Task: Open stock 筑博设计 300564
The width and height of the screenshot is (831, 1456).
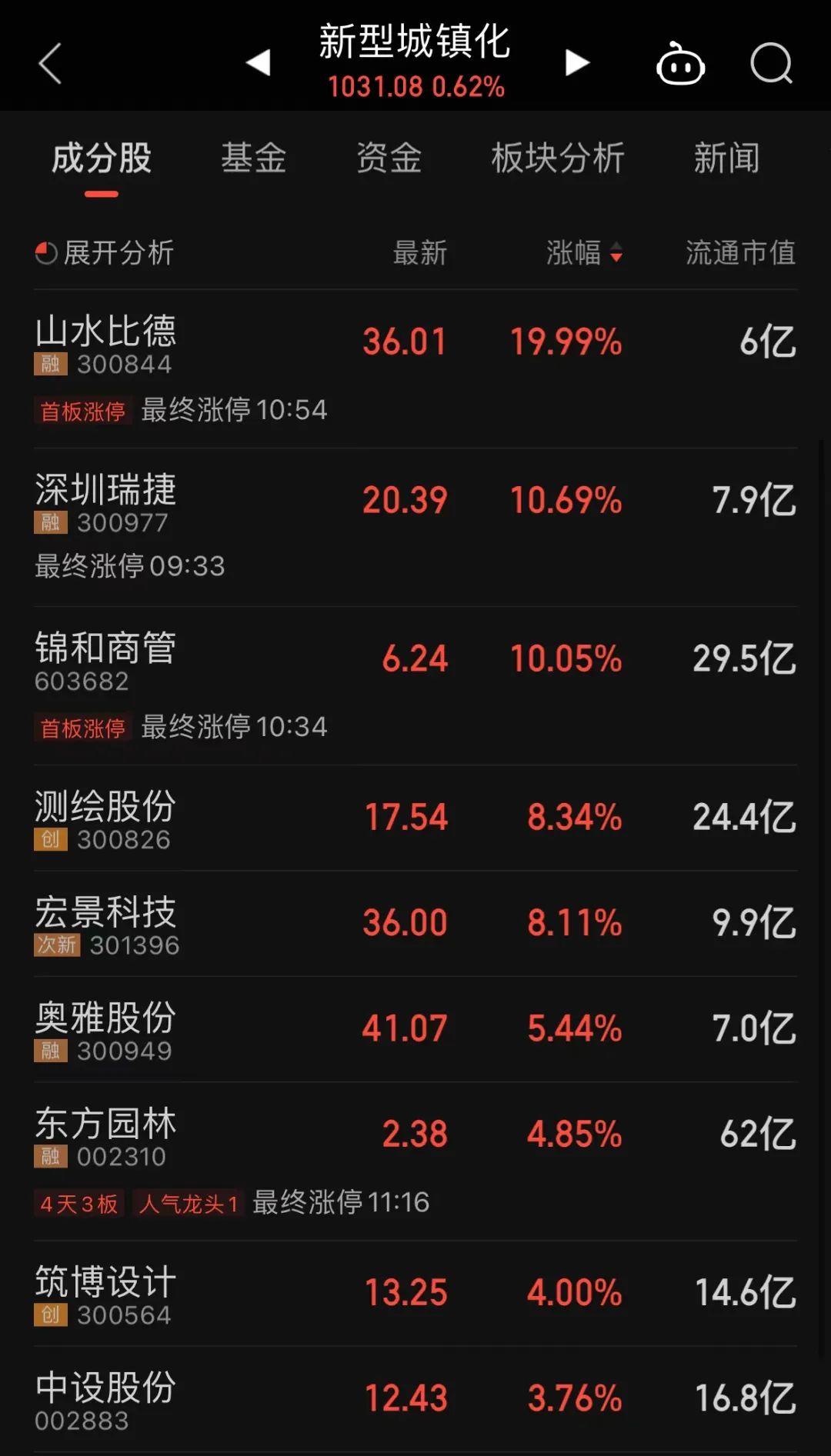Action: pyautogui.click(x=106, y=1294)
